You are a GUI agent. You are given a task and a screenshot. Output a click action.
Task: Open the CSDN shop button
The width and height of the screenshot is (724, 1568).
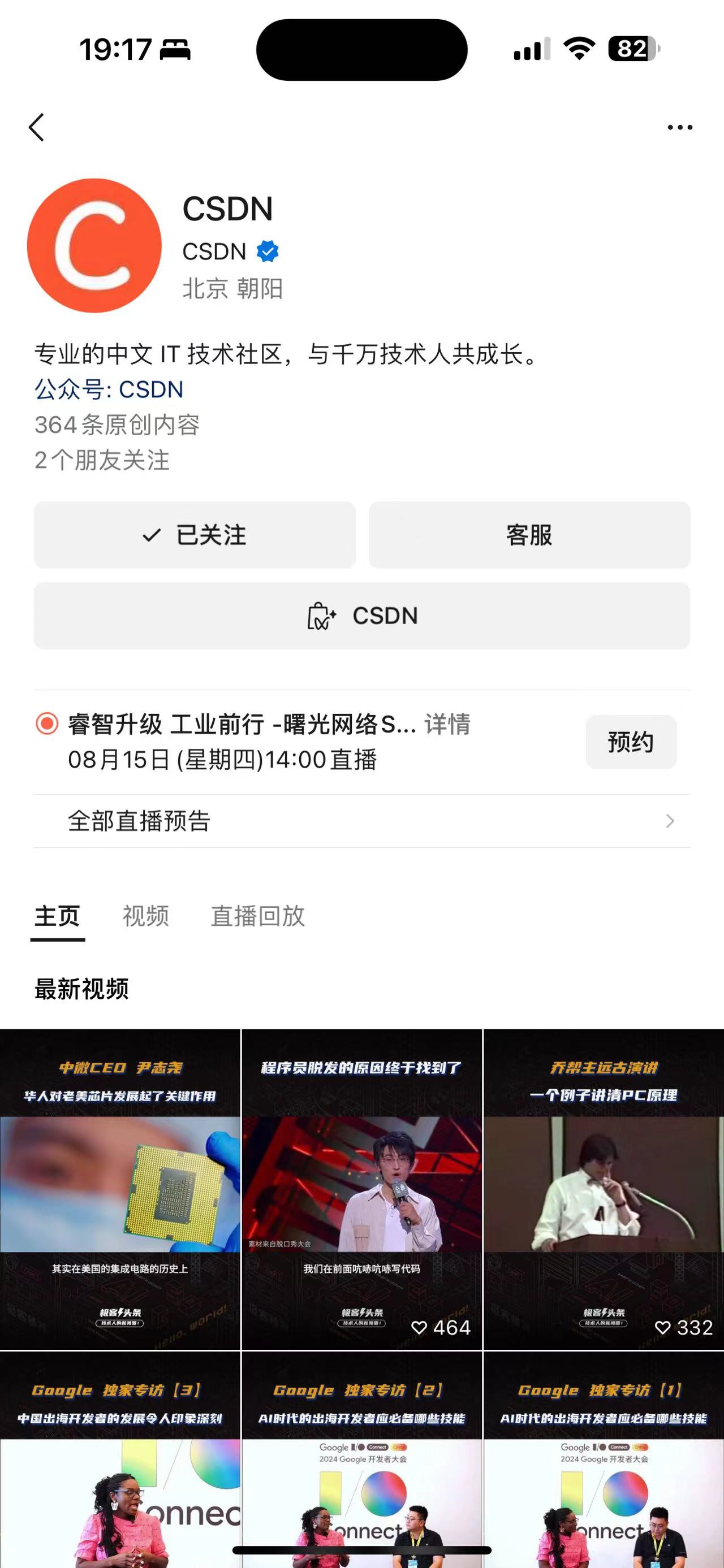pyautogui.click(x=361, y=616)
